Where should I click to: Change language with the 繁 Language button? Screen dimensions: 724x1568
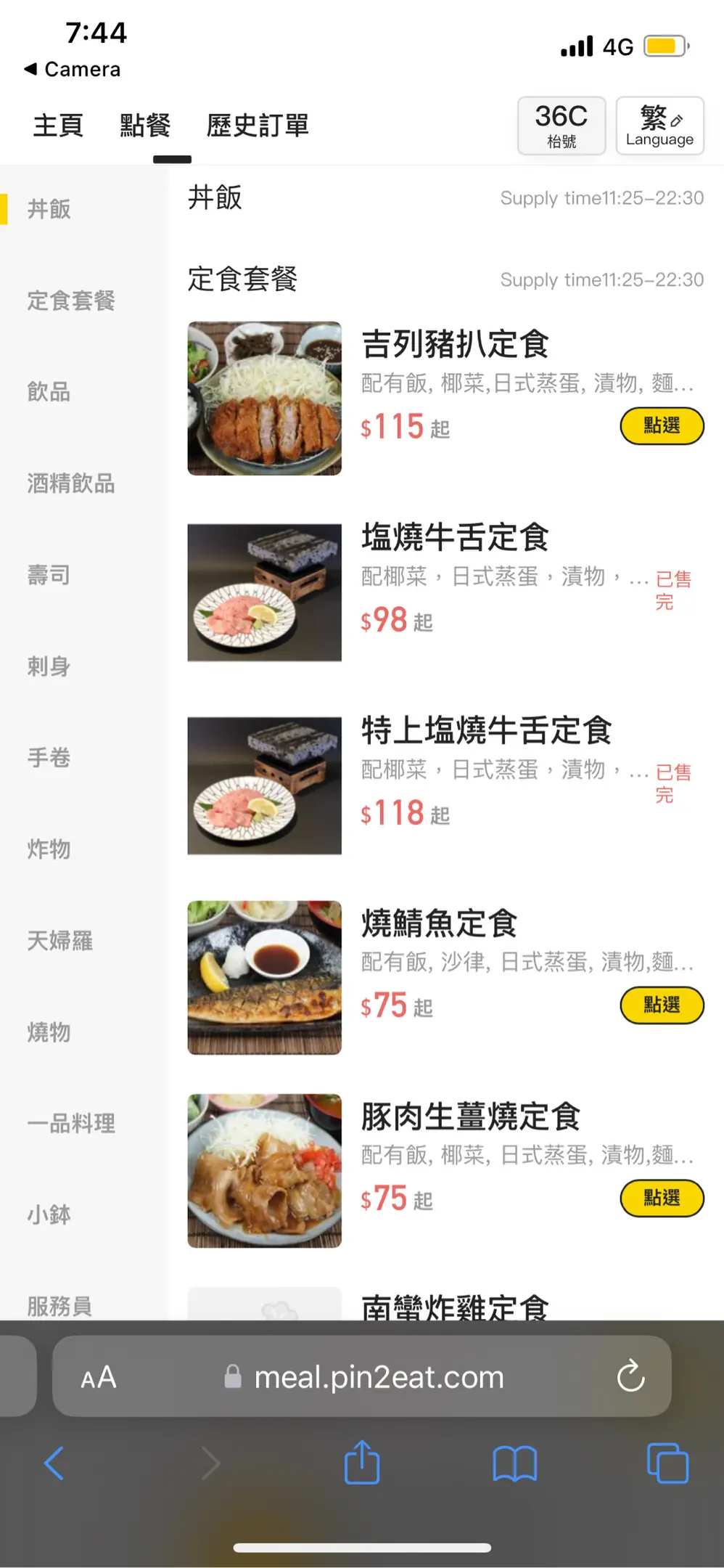[x=659, y=126]
